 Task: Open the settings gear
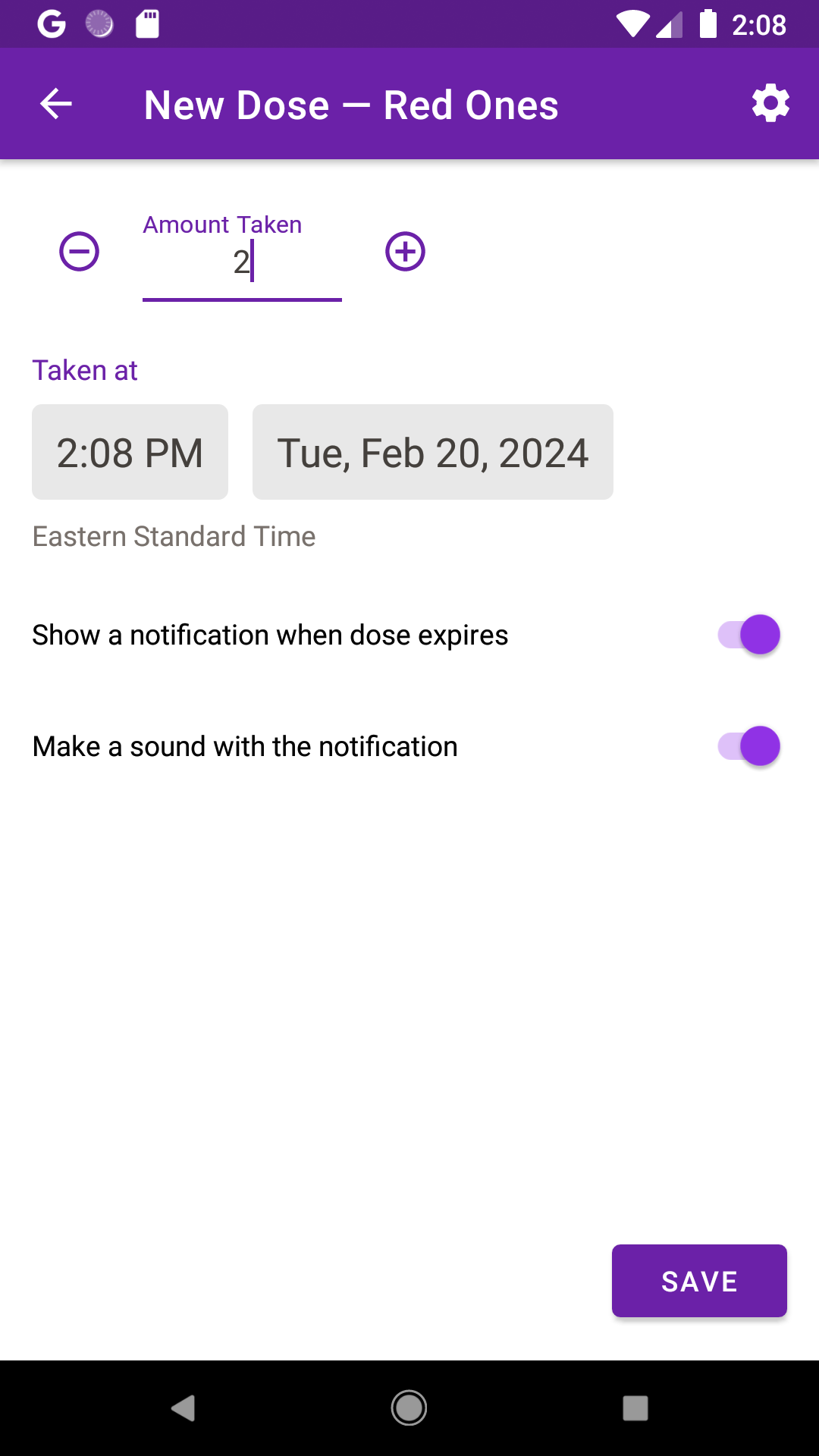tap(770, 104)
